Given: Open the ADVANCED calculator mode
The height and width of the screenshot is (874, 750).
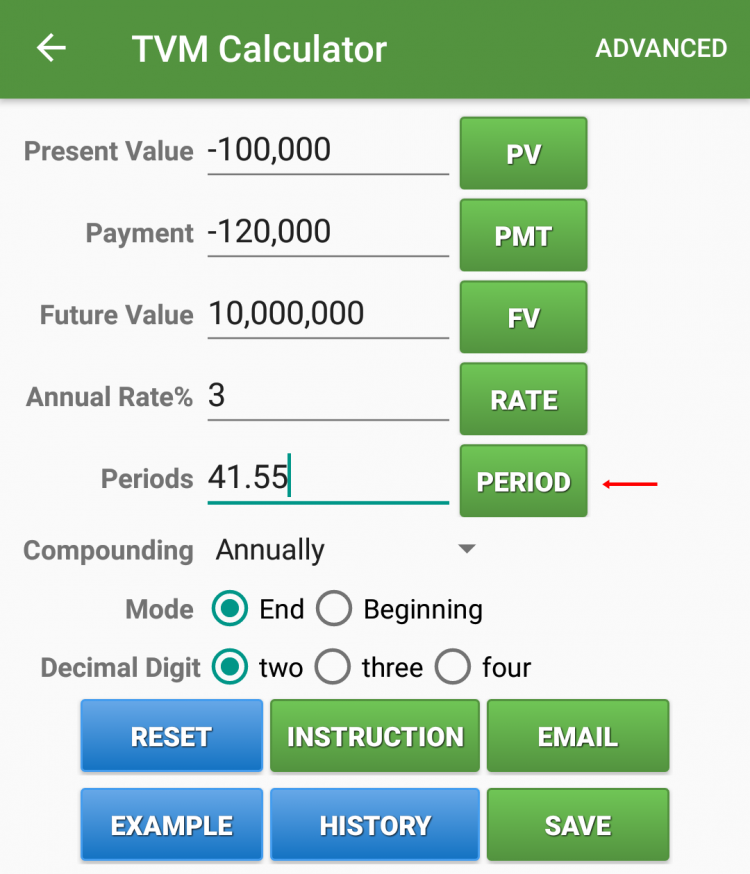Looking at the screenshot, I should [x=661, y=48].
